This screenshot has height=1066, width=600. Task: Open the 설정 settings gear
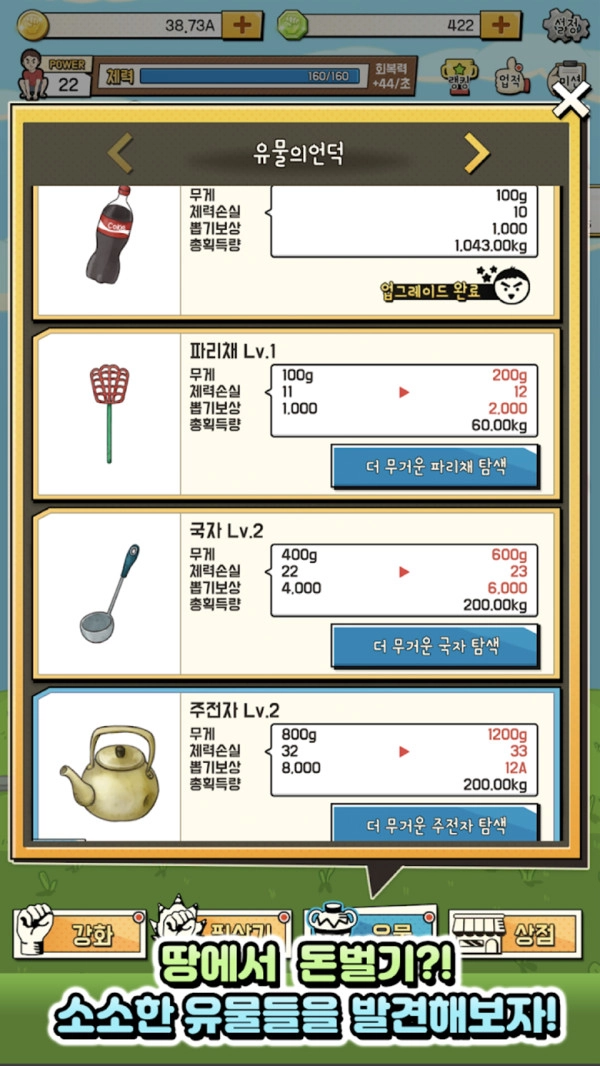tap(565, 25)
